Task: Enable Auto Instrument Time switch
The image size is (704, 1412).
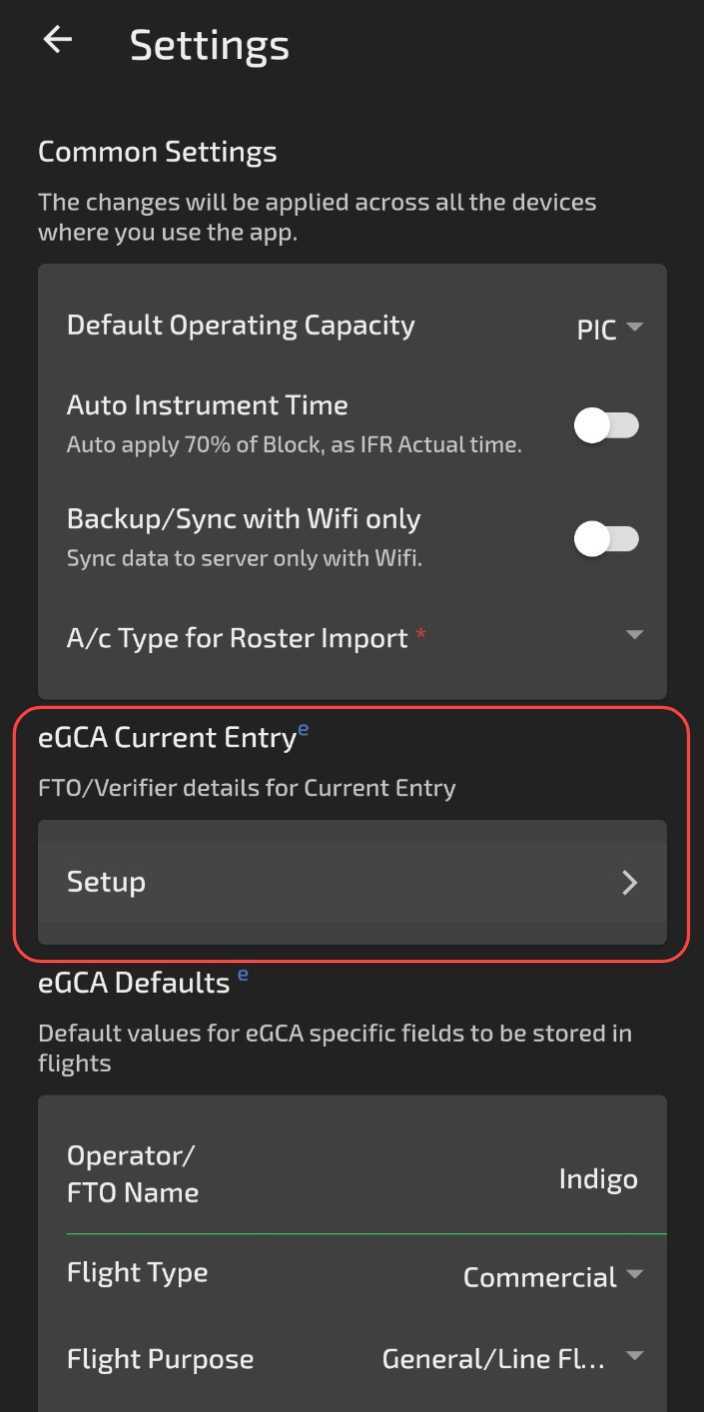Action: coord(606,426)
